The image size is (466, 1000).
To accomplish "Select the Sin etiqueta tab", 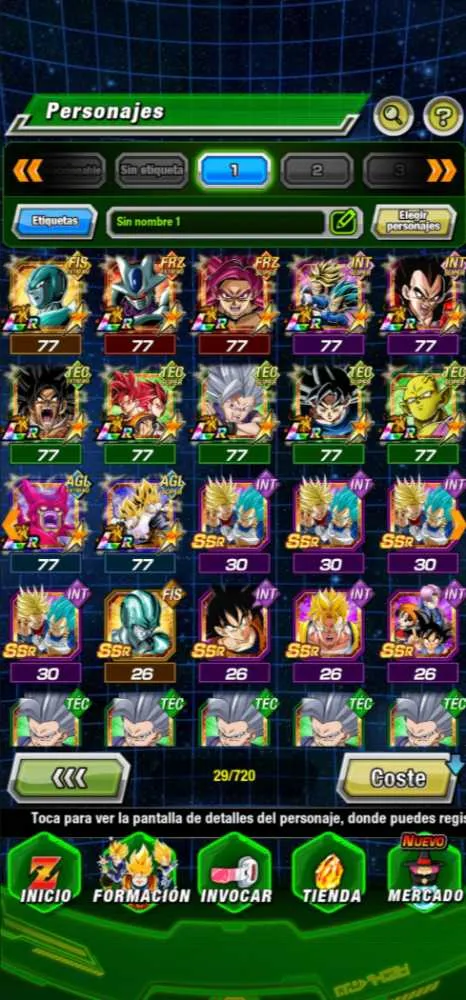I will tap(152, 170).
